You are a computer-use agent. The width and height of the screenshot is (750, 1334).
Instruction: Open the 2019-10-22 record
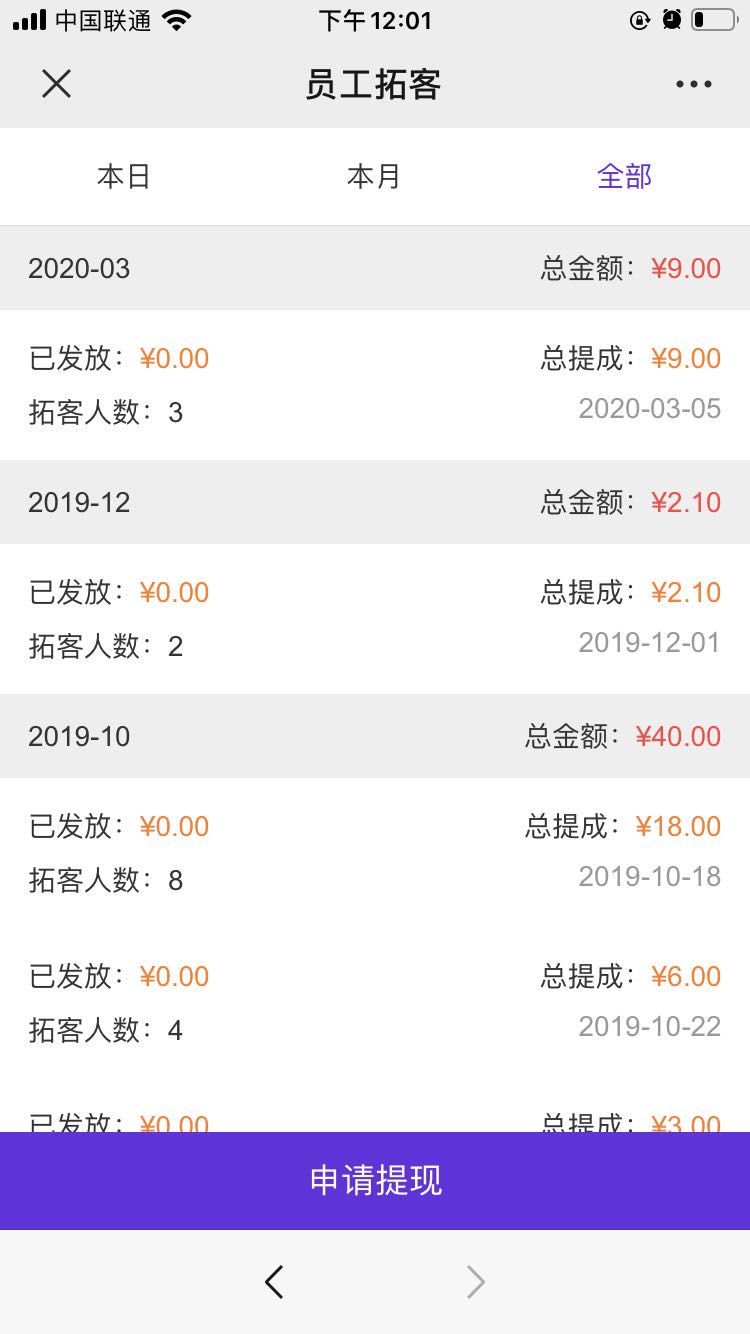375,1003
